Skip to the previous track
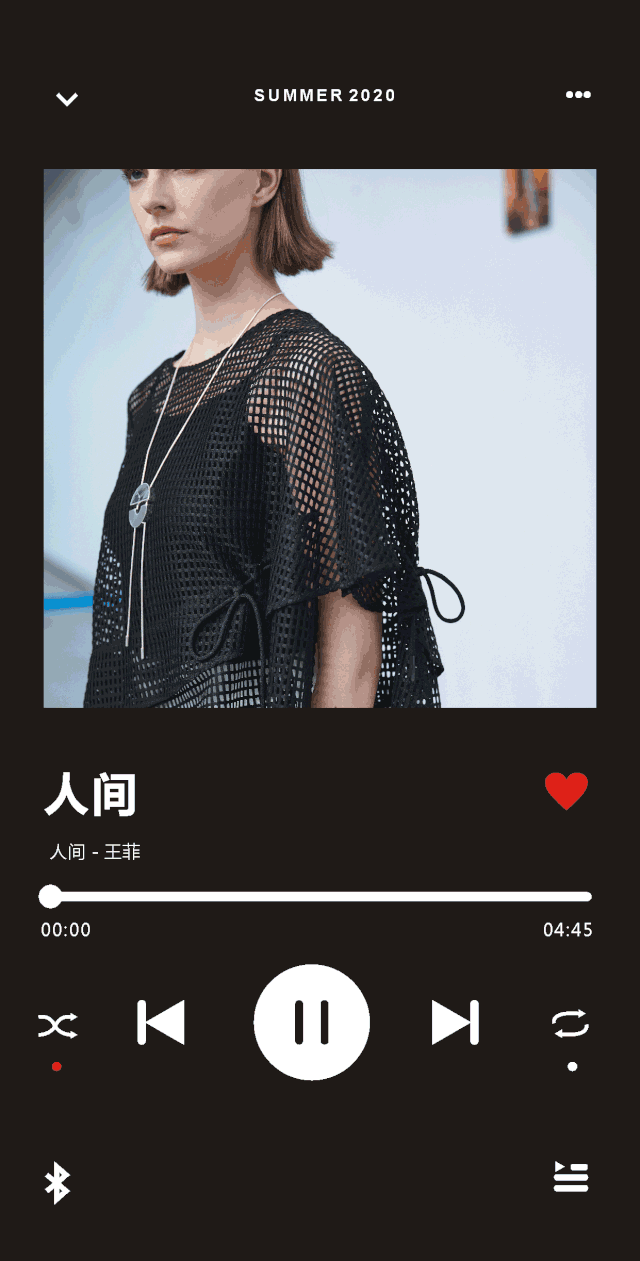This screenshot has height=1261, width=640. (x=161, y=1022)
